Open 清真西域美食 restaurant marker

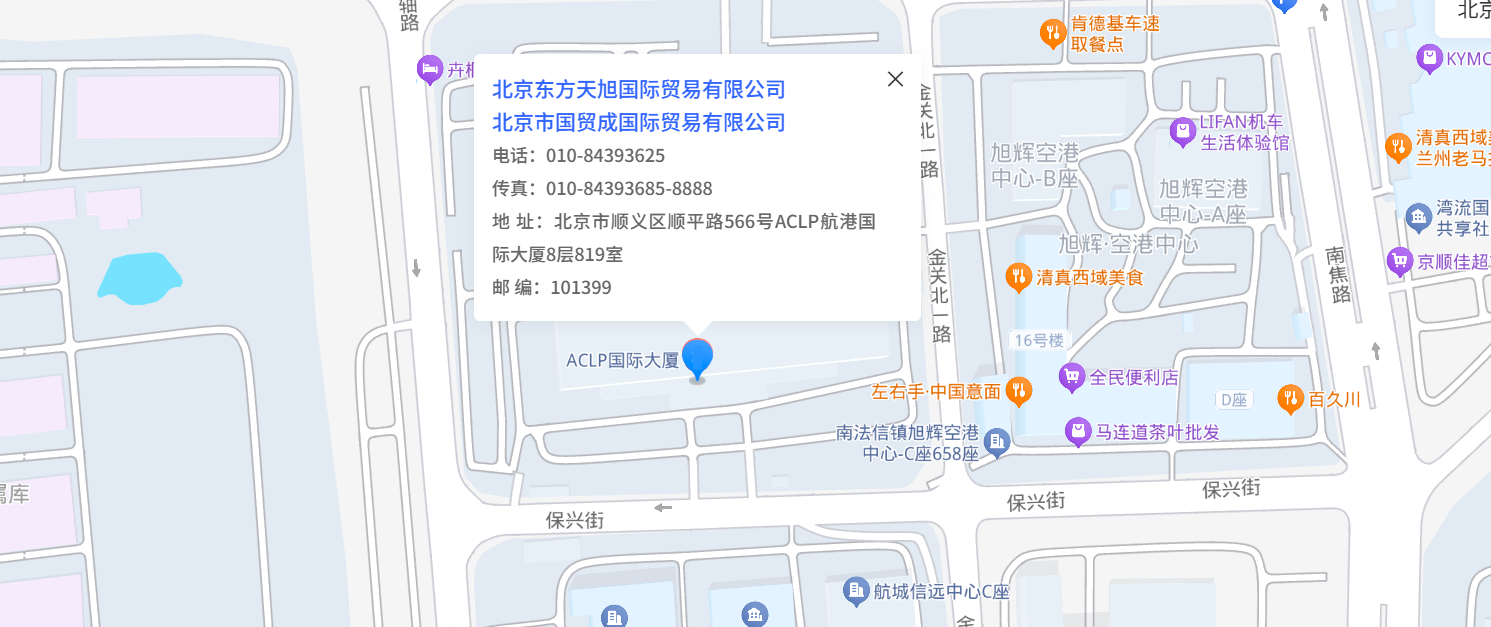coord(1018,277)
